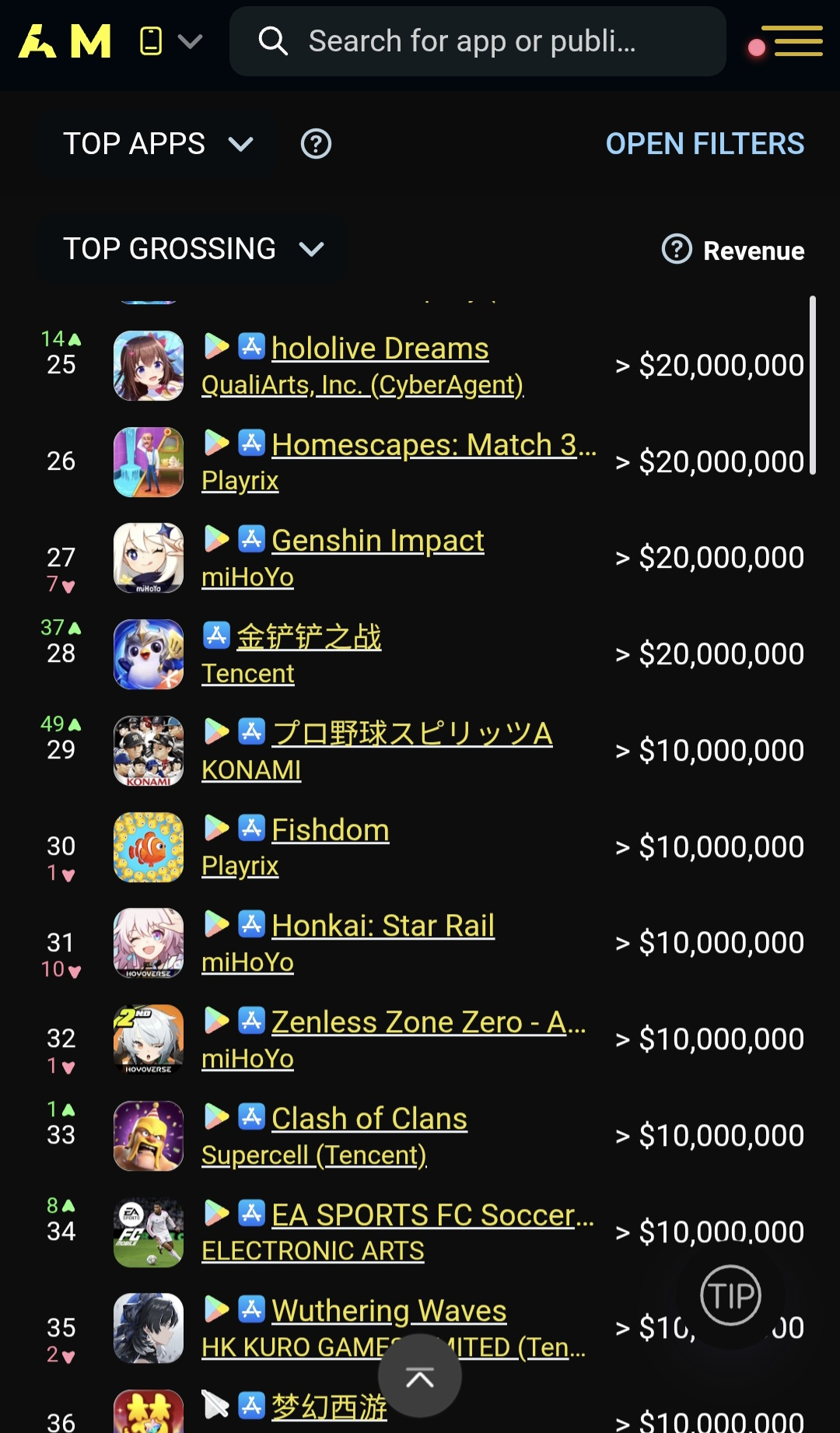
Task: Open Homescapes: Match 3 app link
Action: [434, 444]
